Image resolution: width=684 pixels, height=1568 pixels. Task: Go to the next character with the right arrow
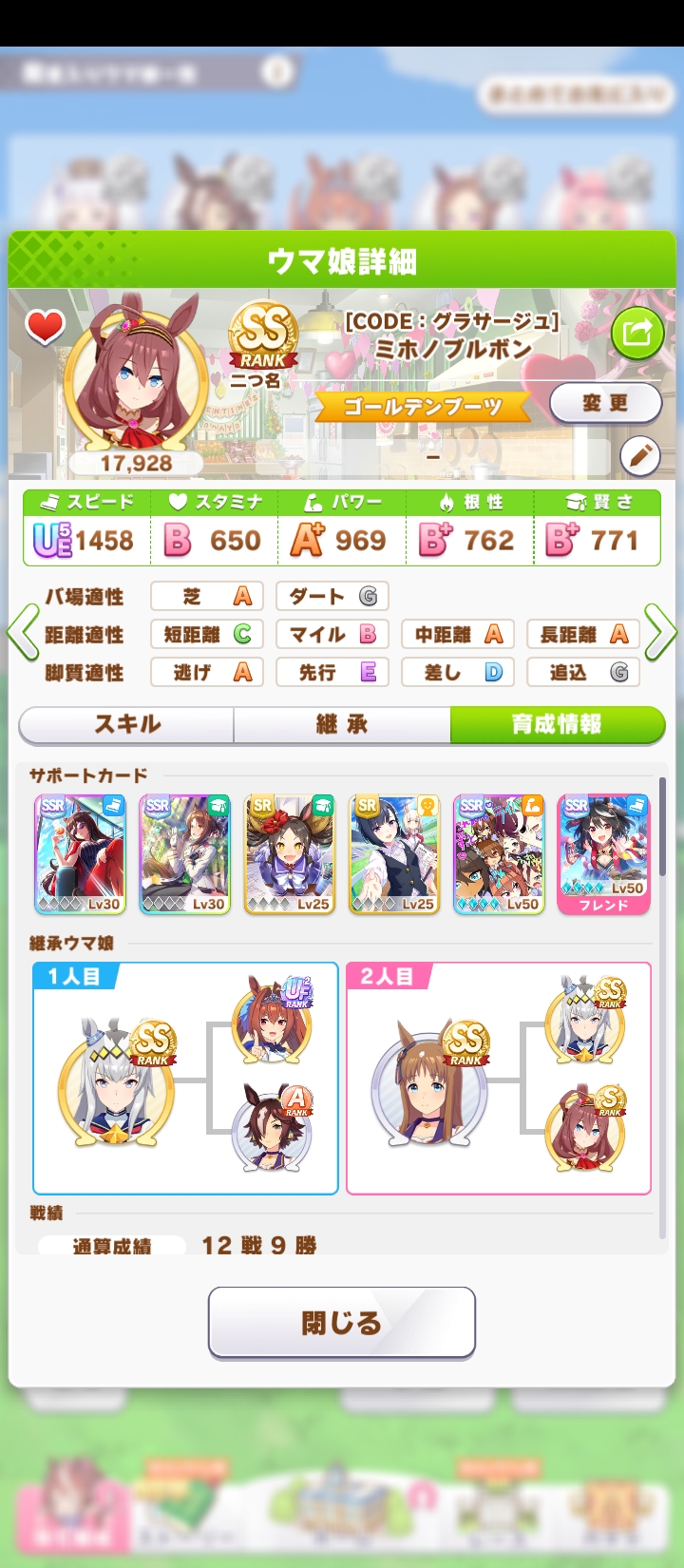click(x=661, y=632)
